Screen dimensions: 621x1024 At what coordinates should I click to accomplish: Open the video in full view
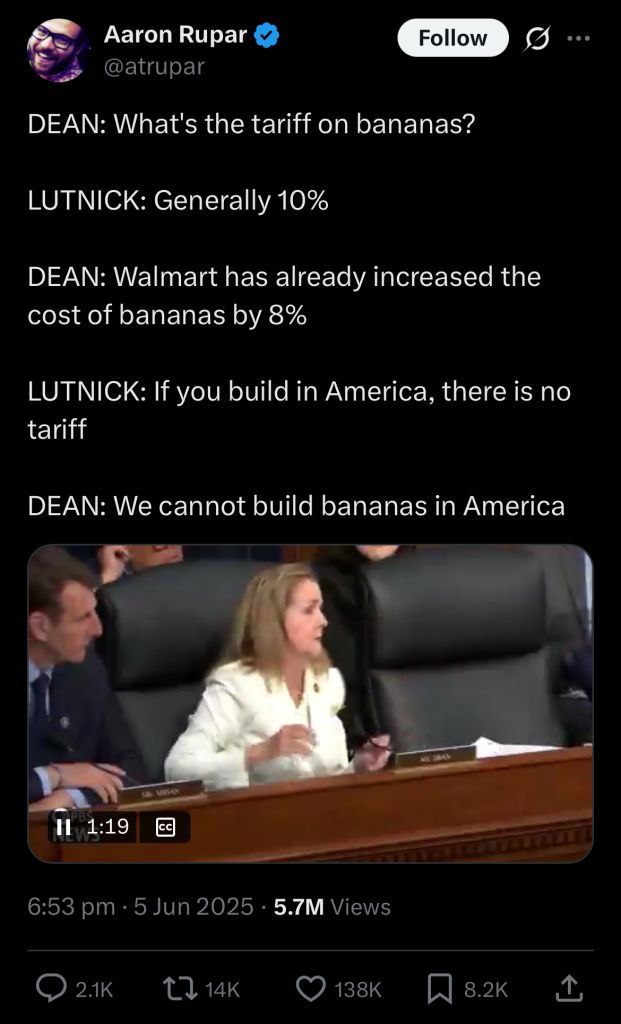(x=310, y=703)
